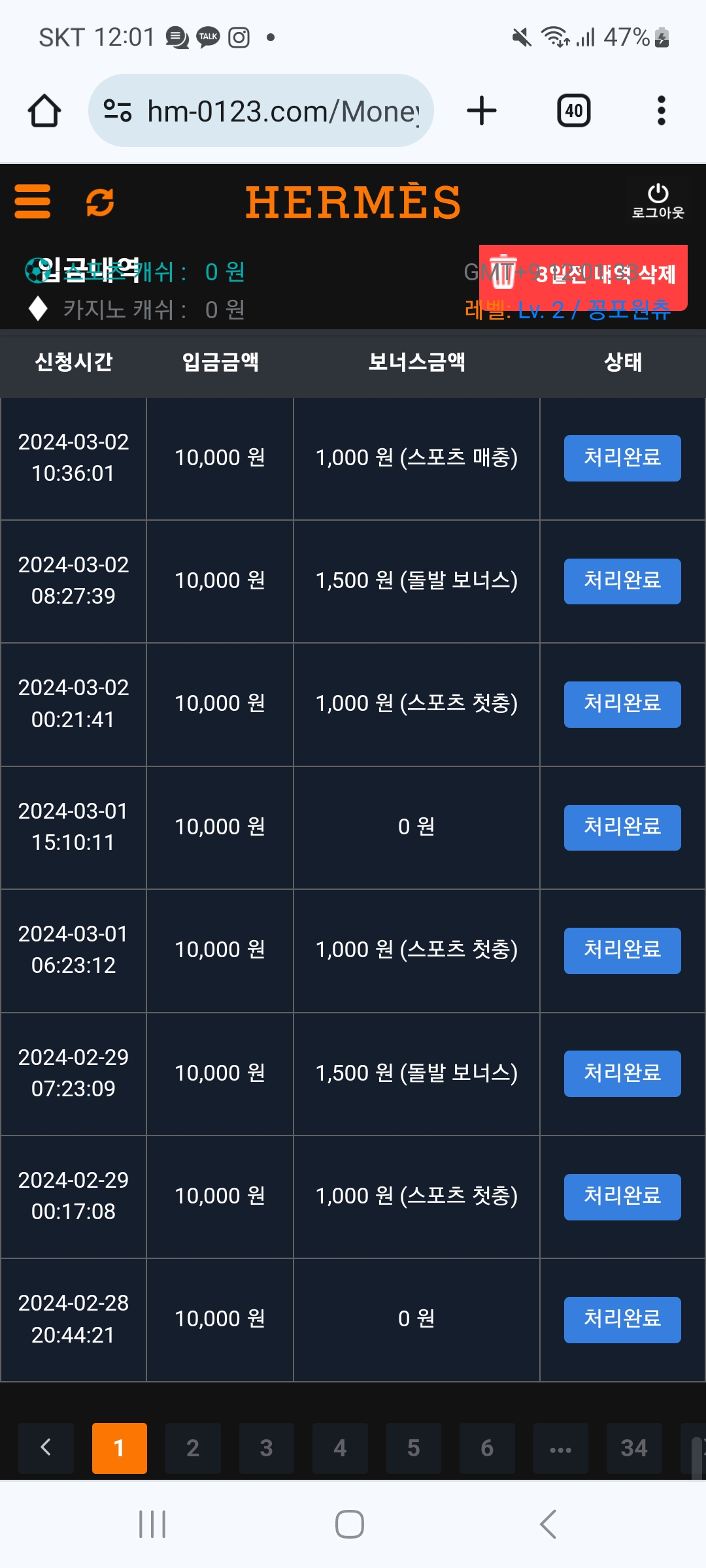
Task: Open the browser overflow menu
Action: point(662,110)
